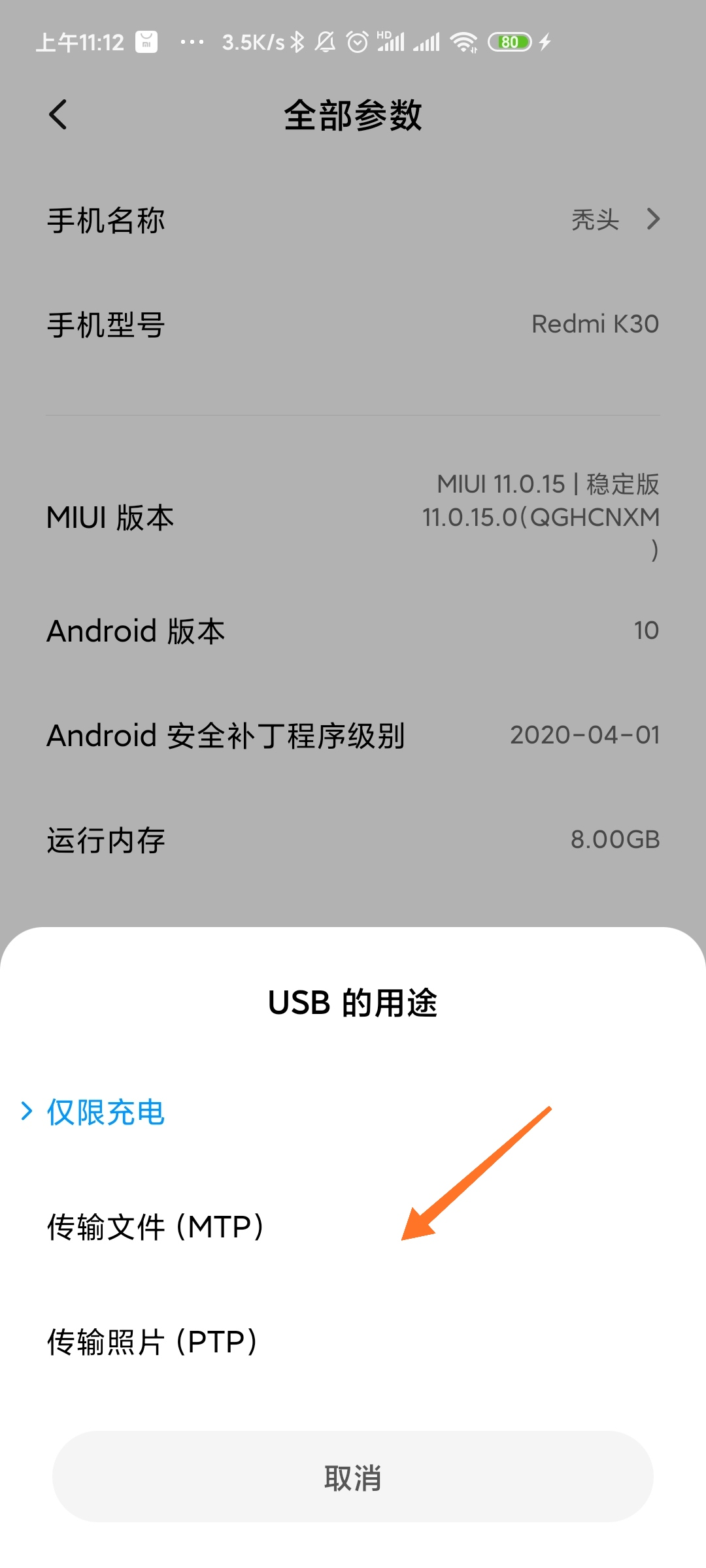Tap the Wi-Fi signal icon

pyautogui.click(x=462, y=41)
